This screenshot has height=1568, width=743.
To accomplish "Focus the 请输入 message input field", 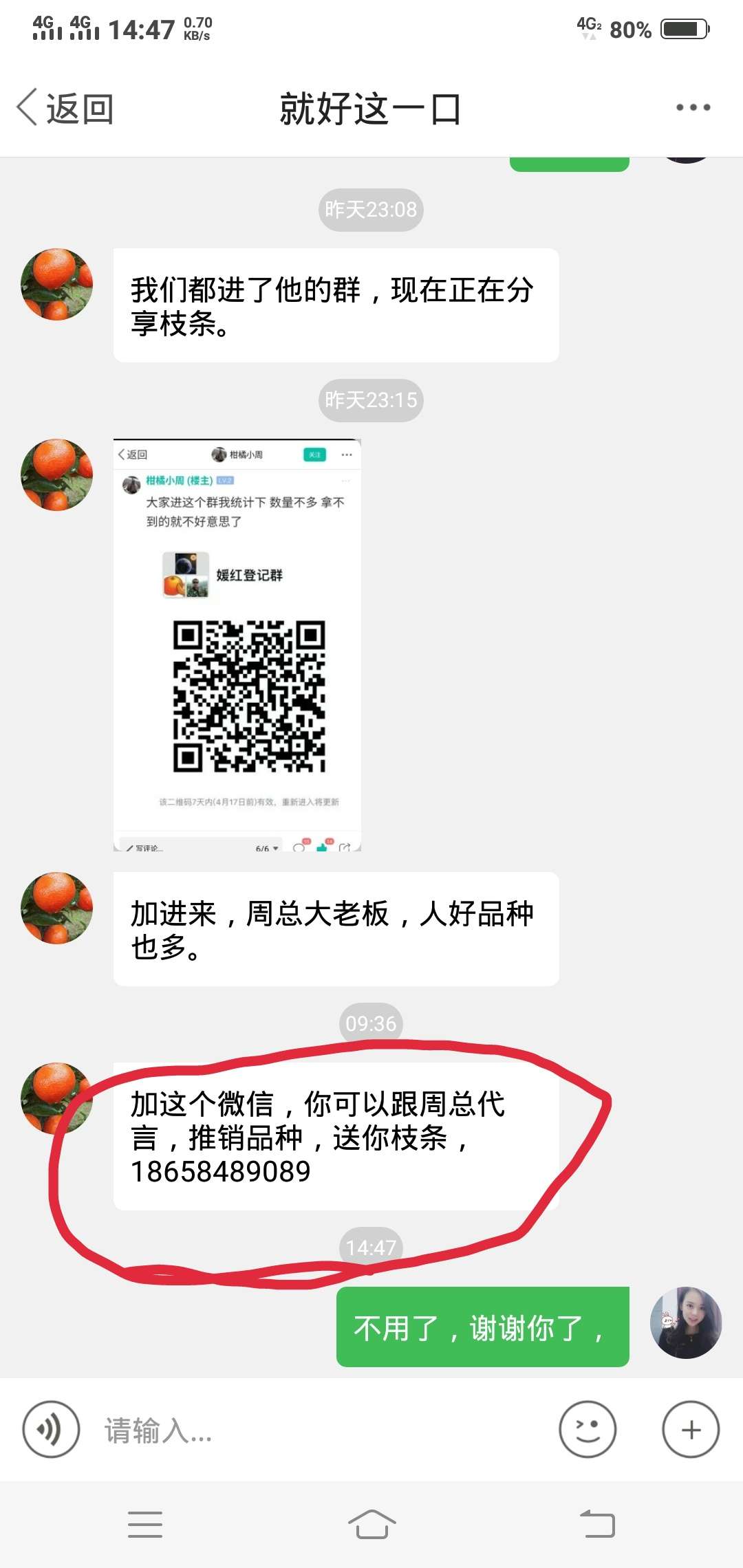I will tap(320, 1430).
